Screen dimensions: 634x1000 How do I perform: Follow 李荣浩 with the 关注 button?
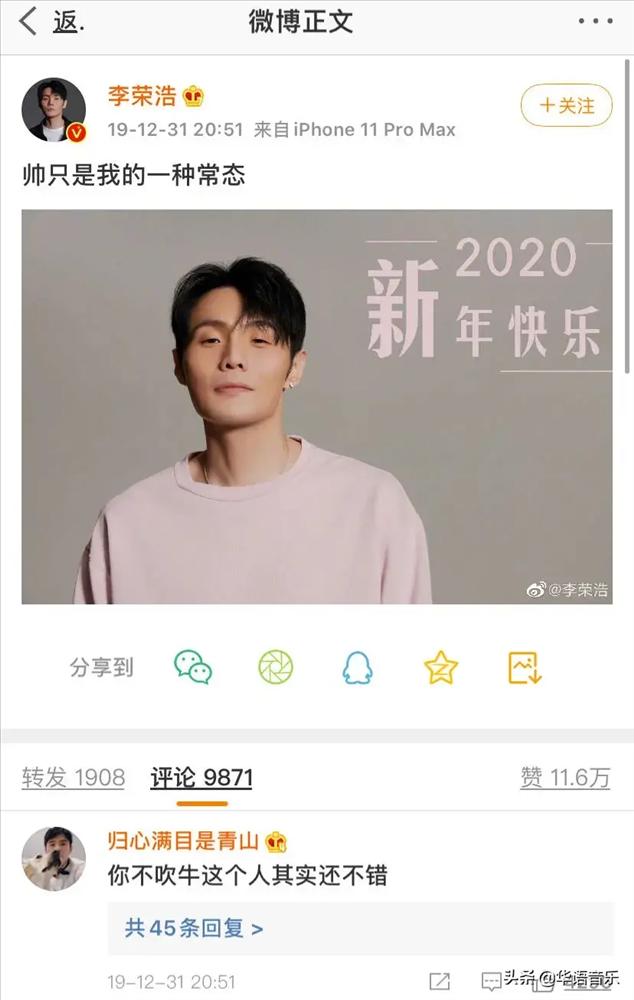[x=566, y=105]
